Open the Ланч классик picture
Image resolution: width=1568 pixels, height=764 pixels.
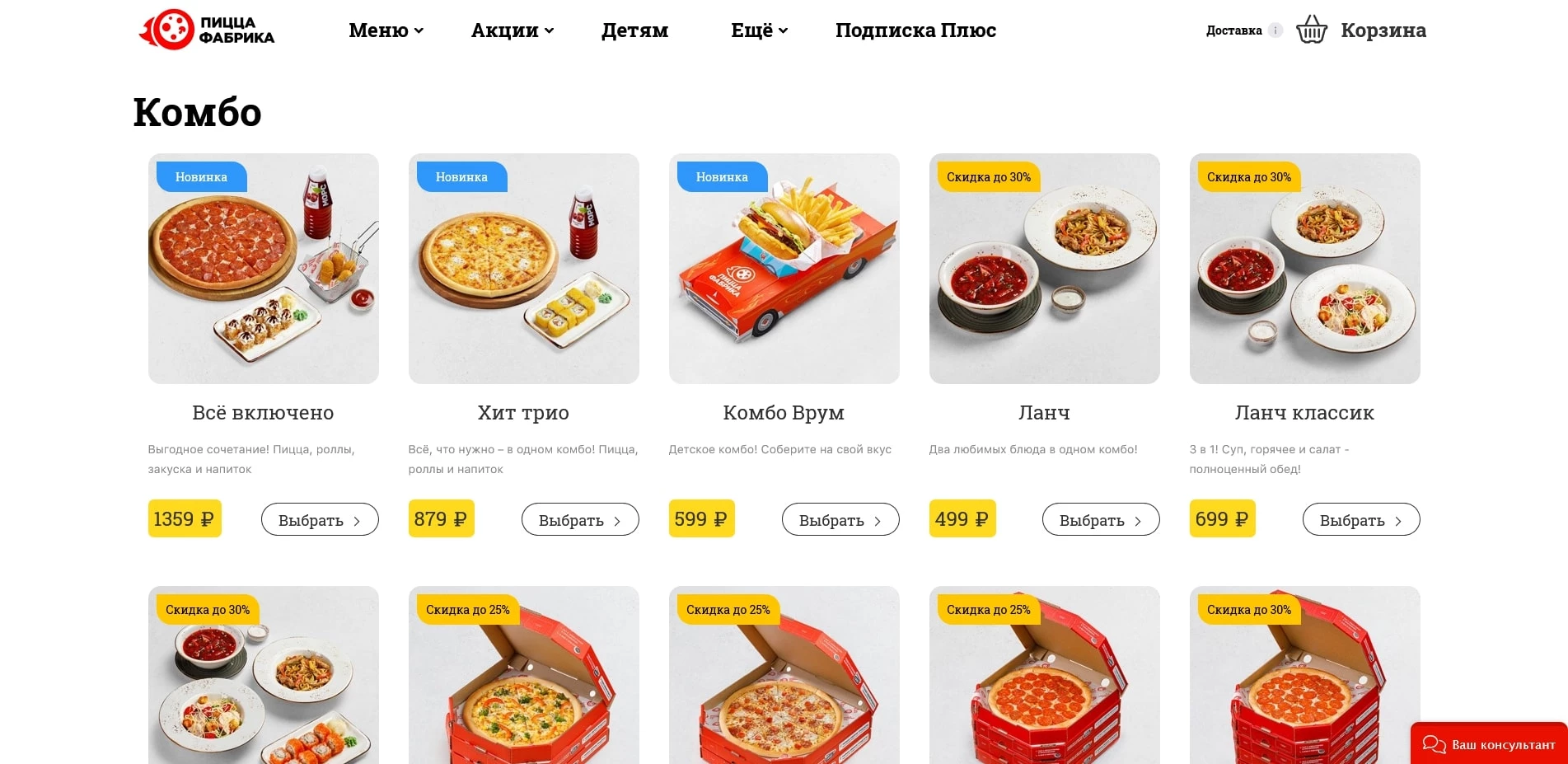click(1305, 269)
